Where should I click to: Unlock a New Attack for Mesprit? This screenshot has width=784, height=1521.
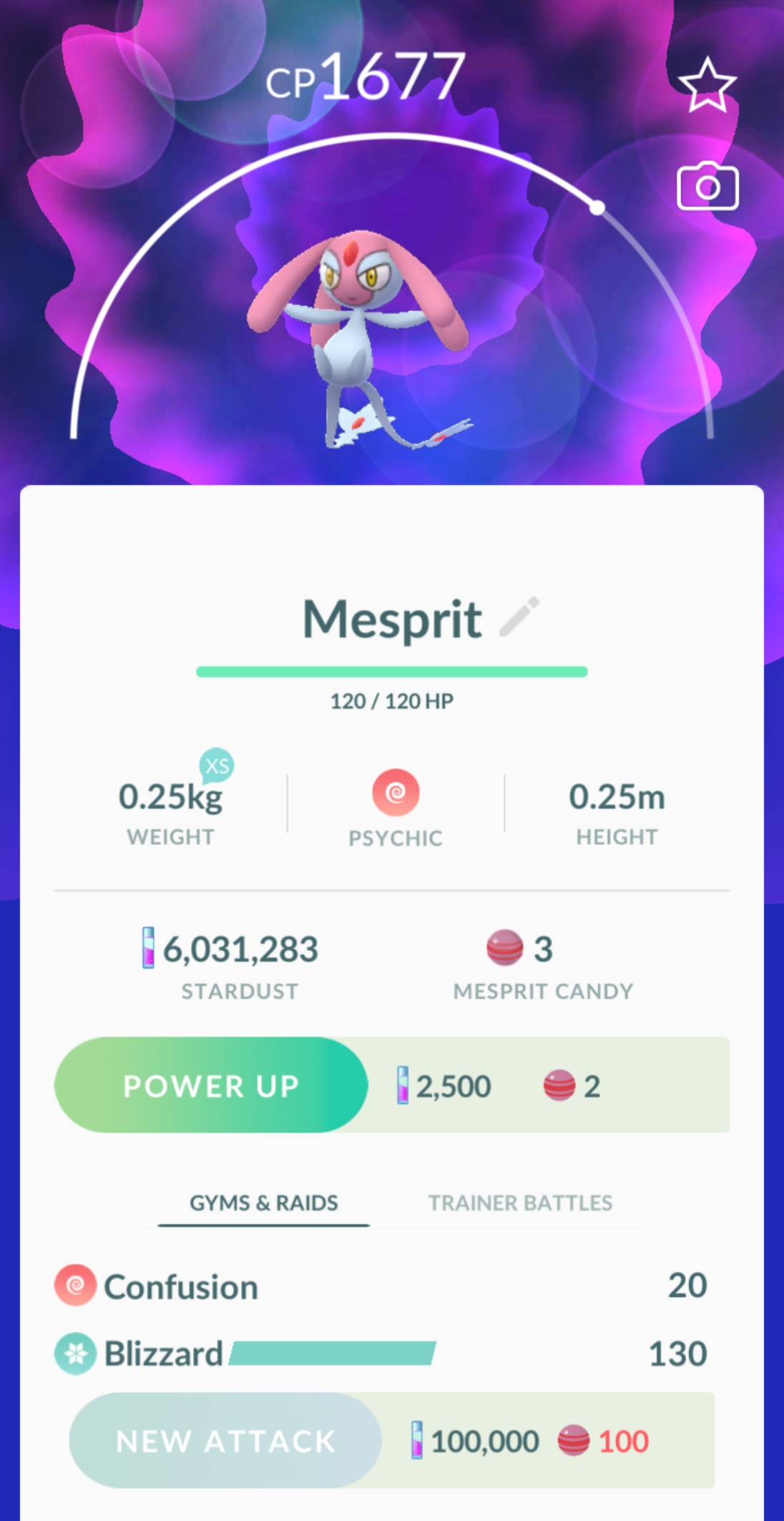(x=225, y=1441)
